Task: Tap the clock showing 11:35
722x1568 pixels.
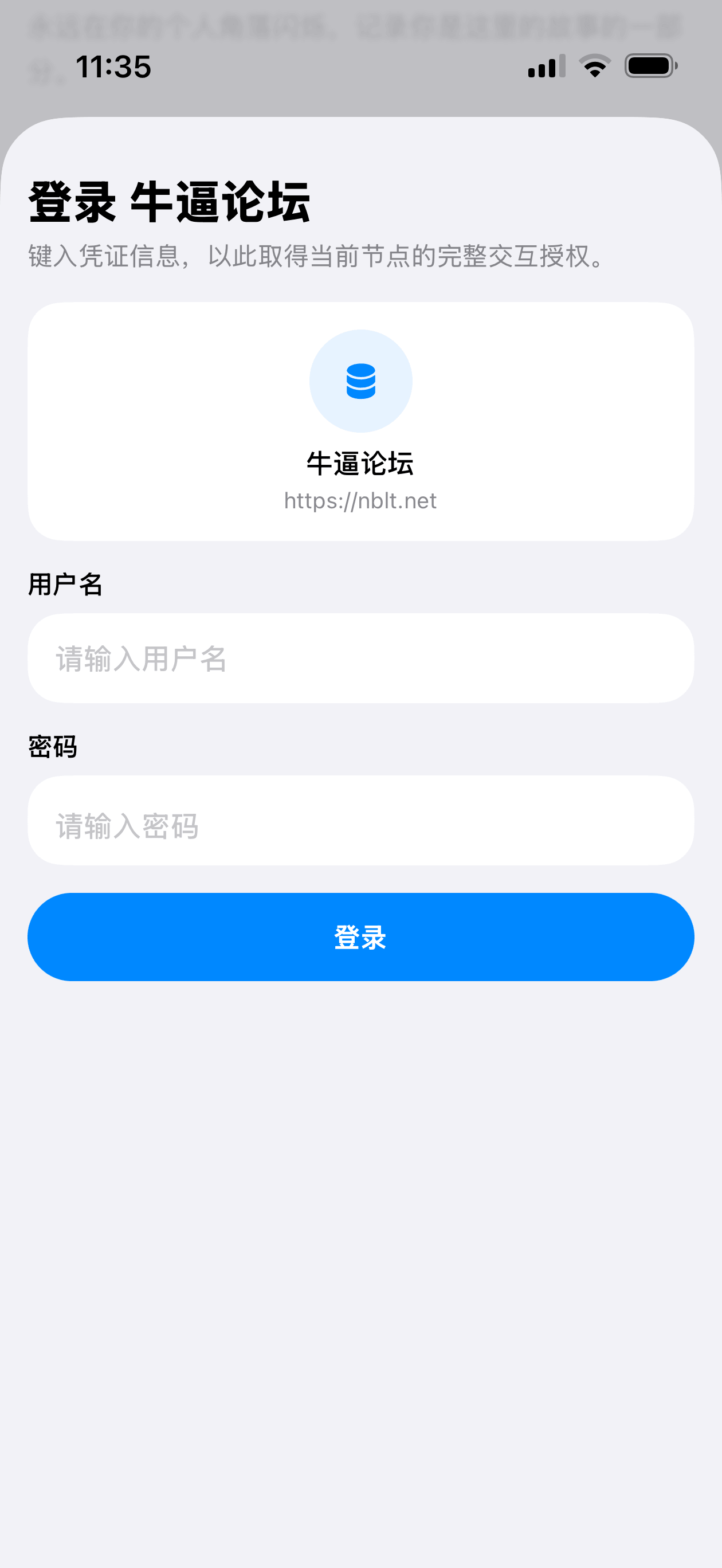Action: [113, 67]
